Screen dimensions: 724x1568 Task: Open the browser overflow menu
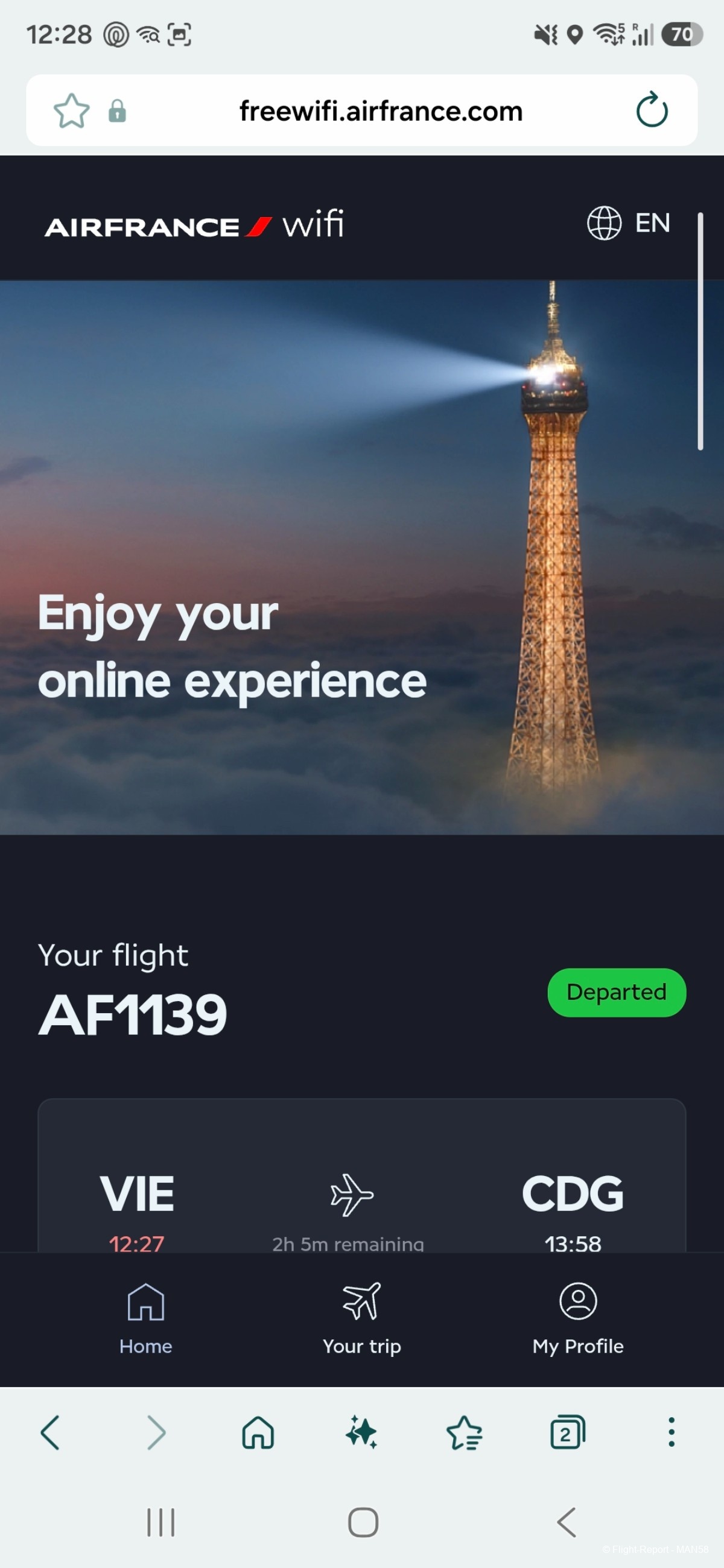(671, 1432)
